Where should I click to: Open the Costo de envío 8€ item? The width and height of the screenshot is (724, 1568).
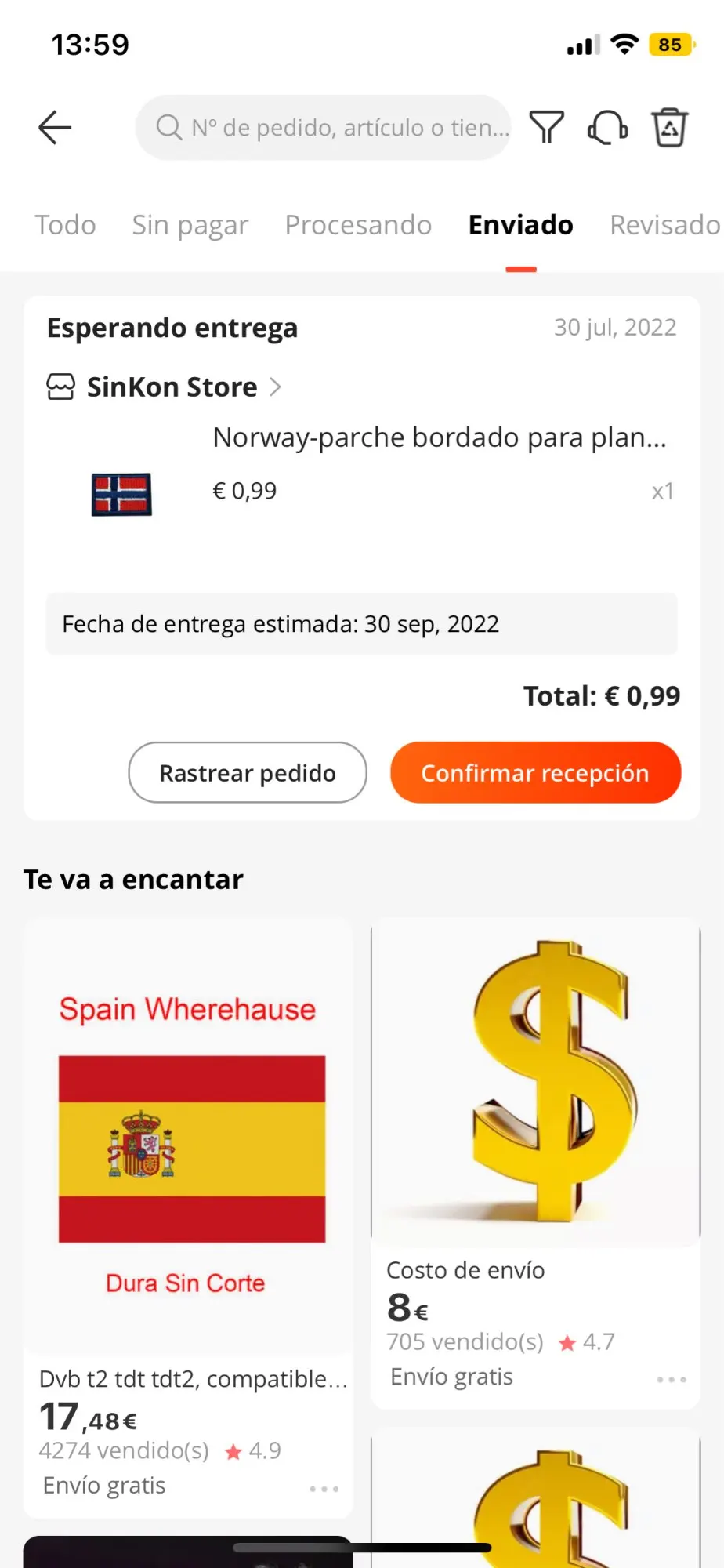(535, 1098)
